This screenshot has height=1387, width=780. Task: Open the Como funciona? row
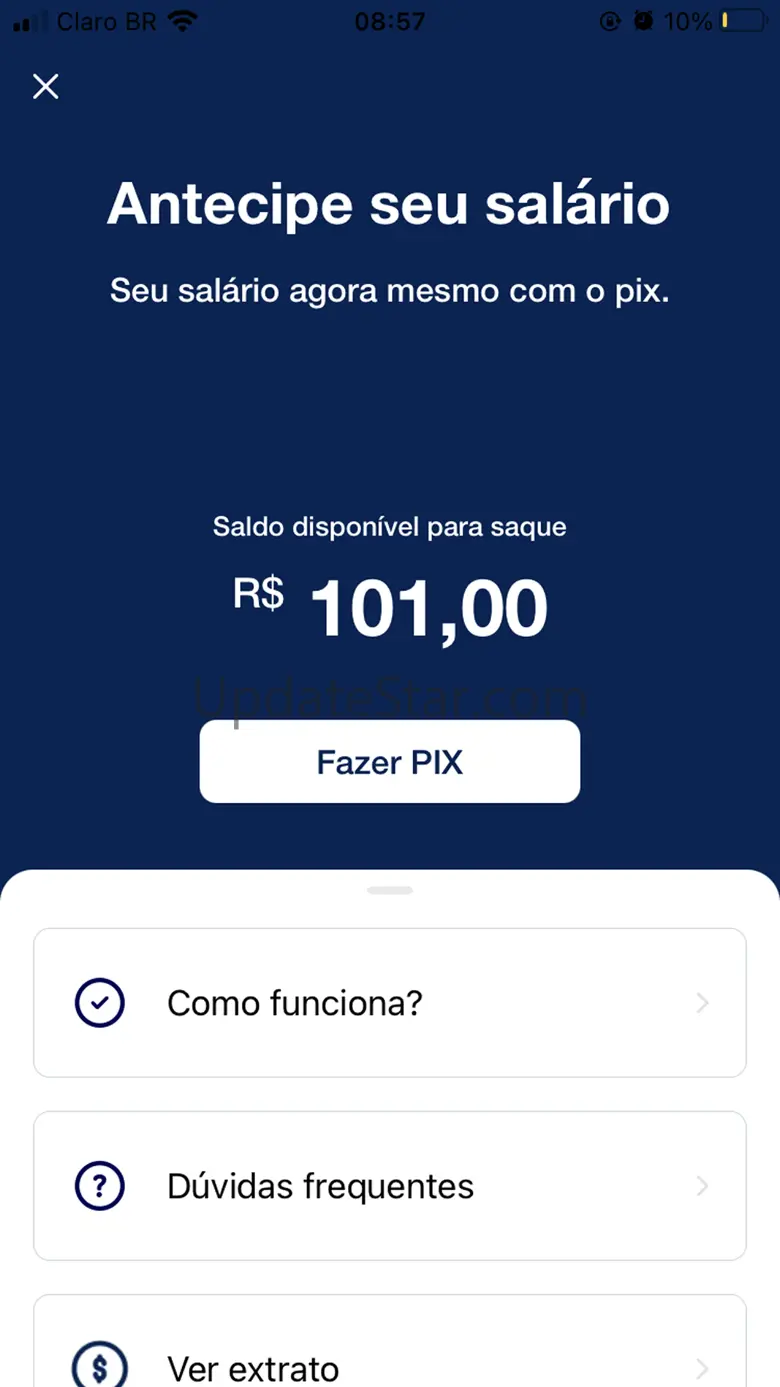(x=390, y=1003)
